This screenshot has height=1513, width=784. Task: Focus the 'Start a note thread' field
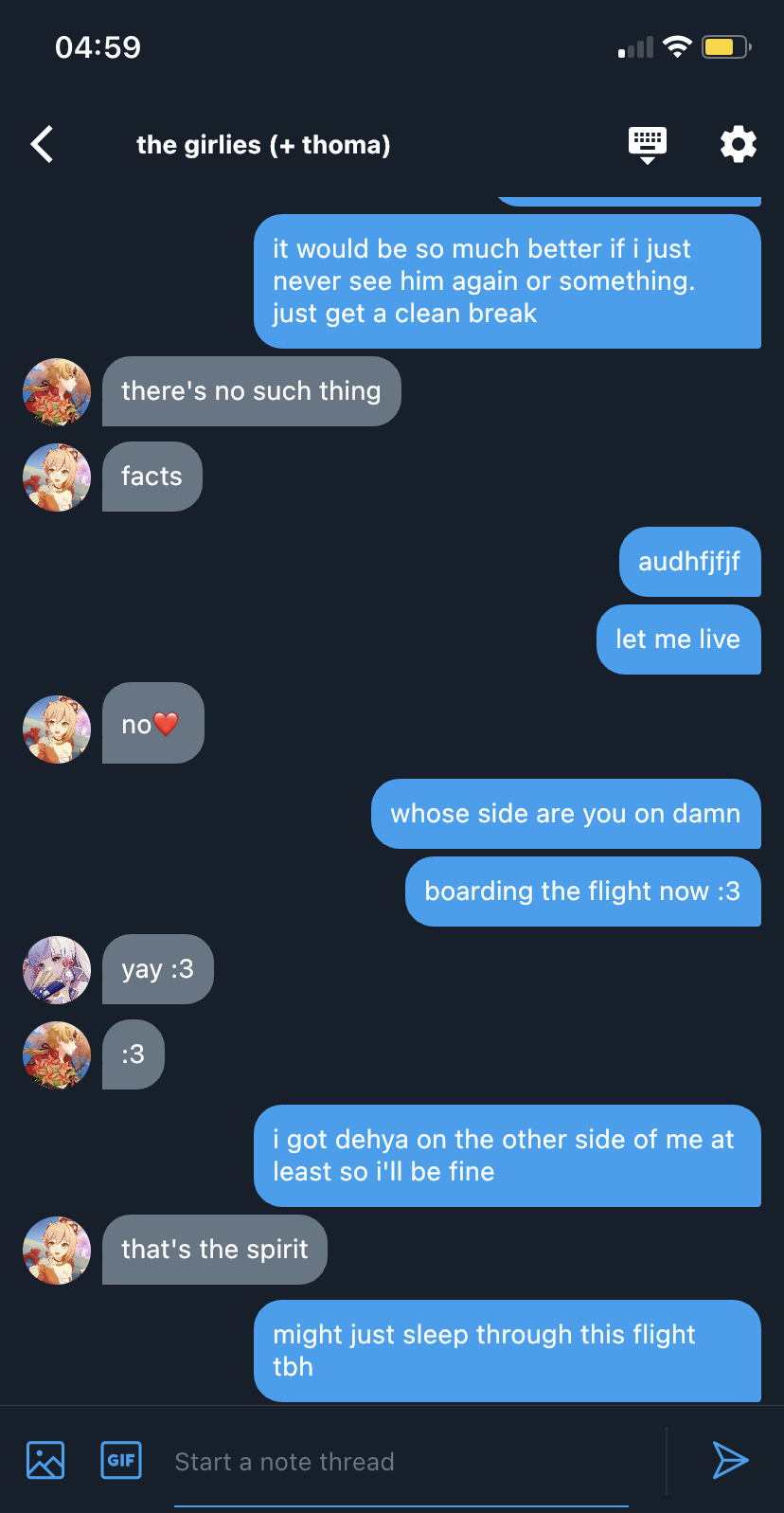pyautogui.click(x=401, y=1462)
